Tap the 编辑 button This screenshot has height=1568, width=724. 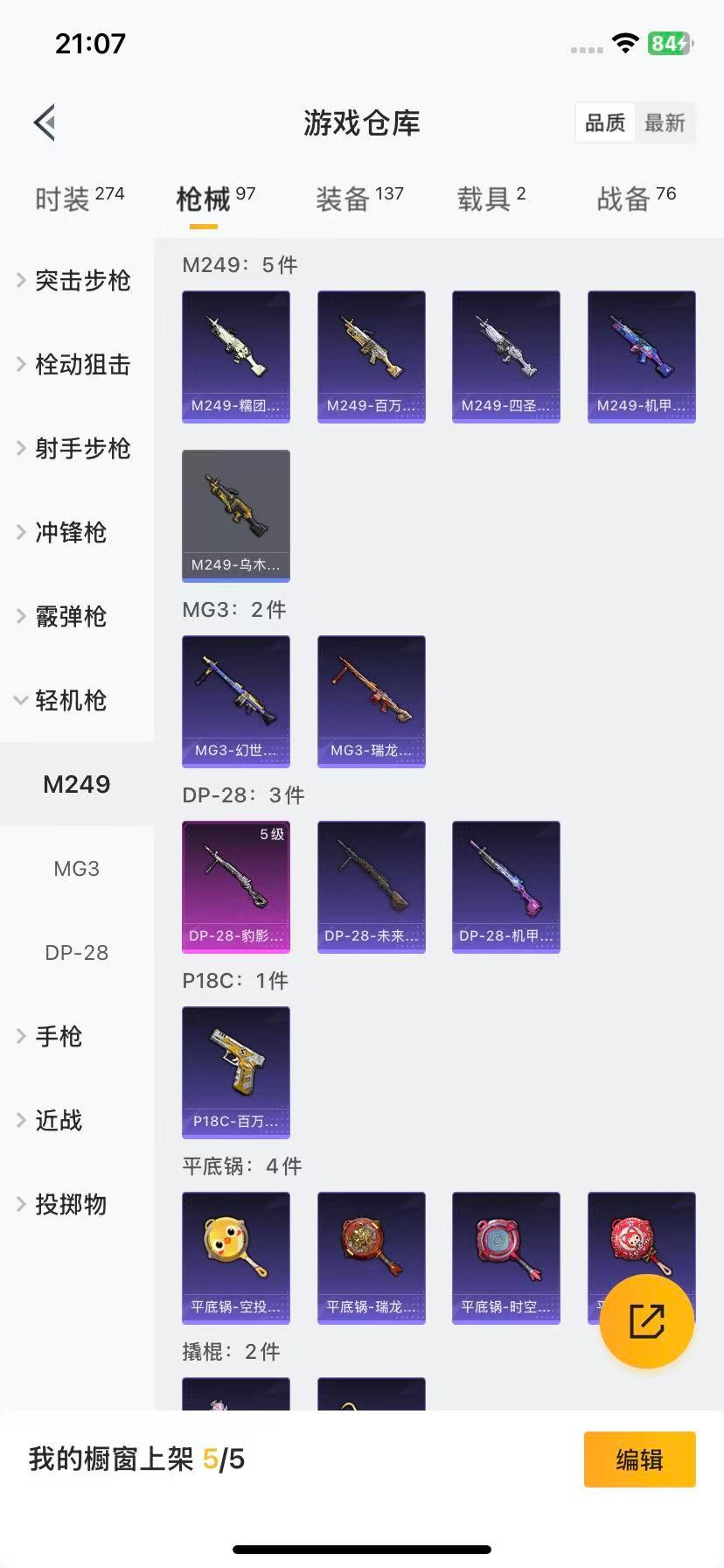639,1459
